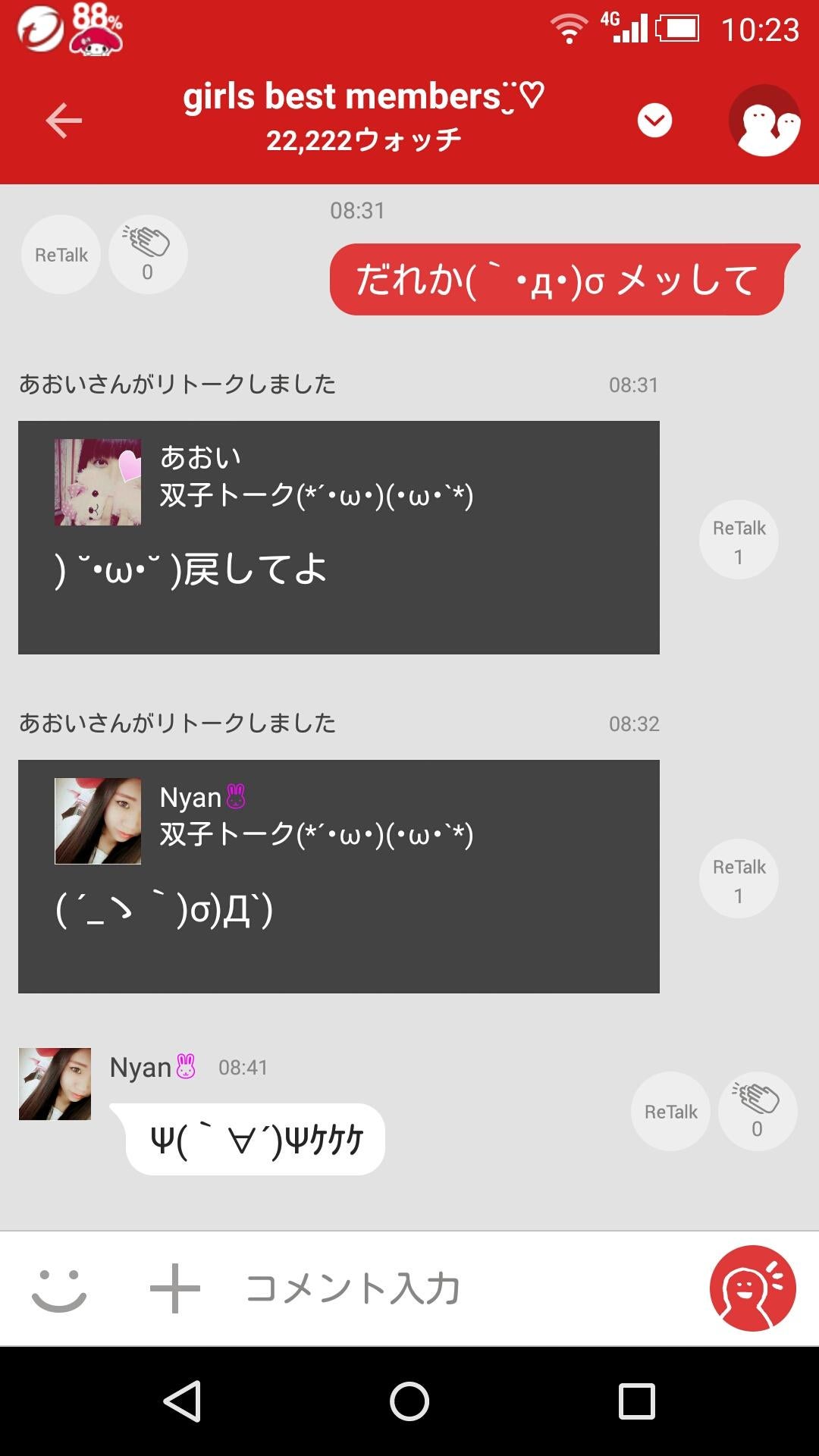Clap for Nyan's 08:41 message
This screenshot has height=1456, width=819.
pyautogui.click(x=757, y=1112)
